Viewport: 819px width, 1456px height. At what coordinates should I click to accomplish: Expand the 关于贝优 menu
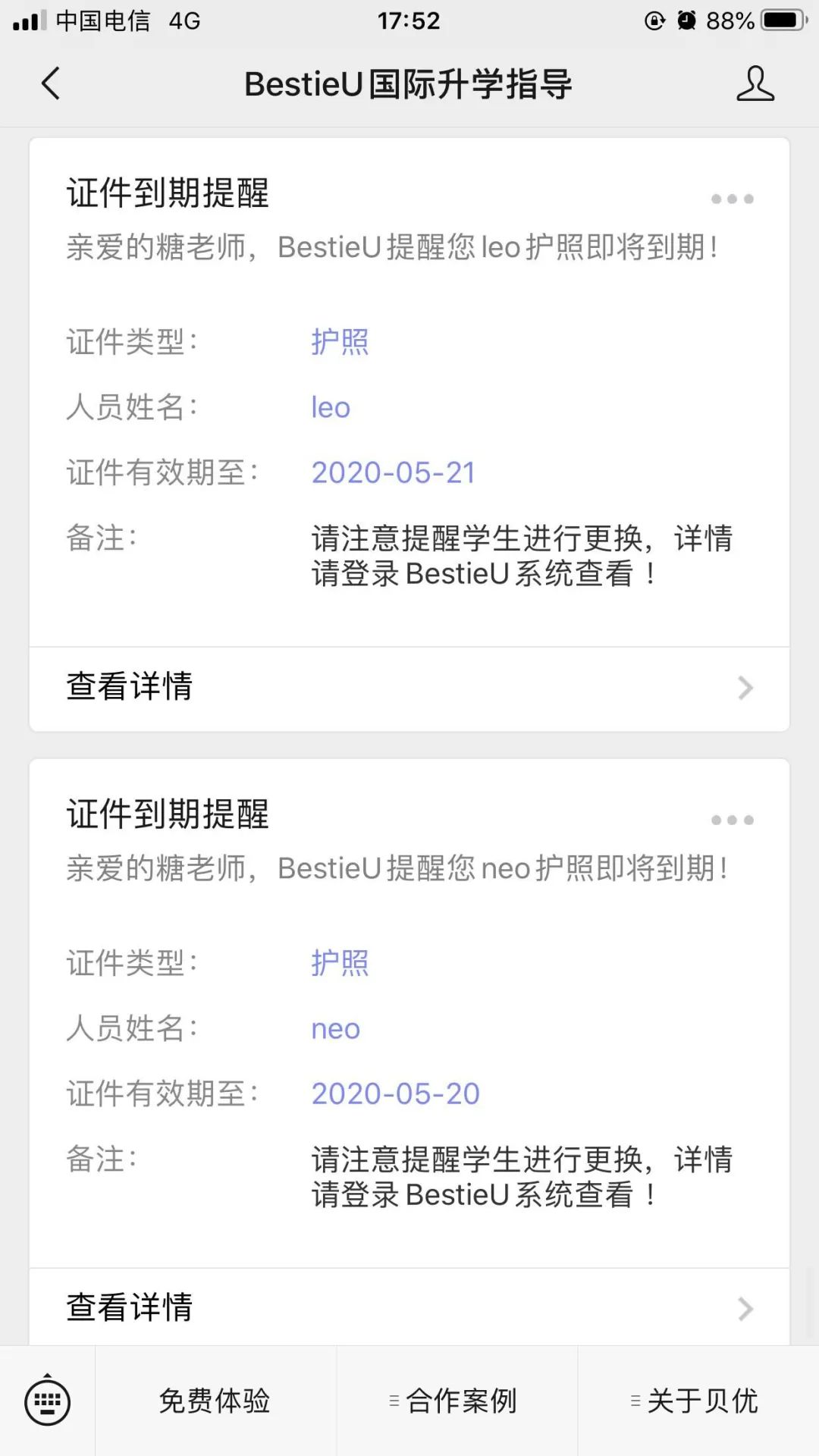click(698, 1401)
